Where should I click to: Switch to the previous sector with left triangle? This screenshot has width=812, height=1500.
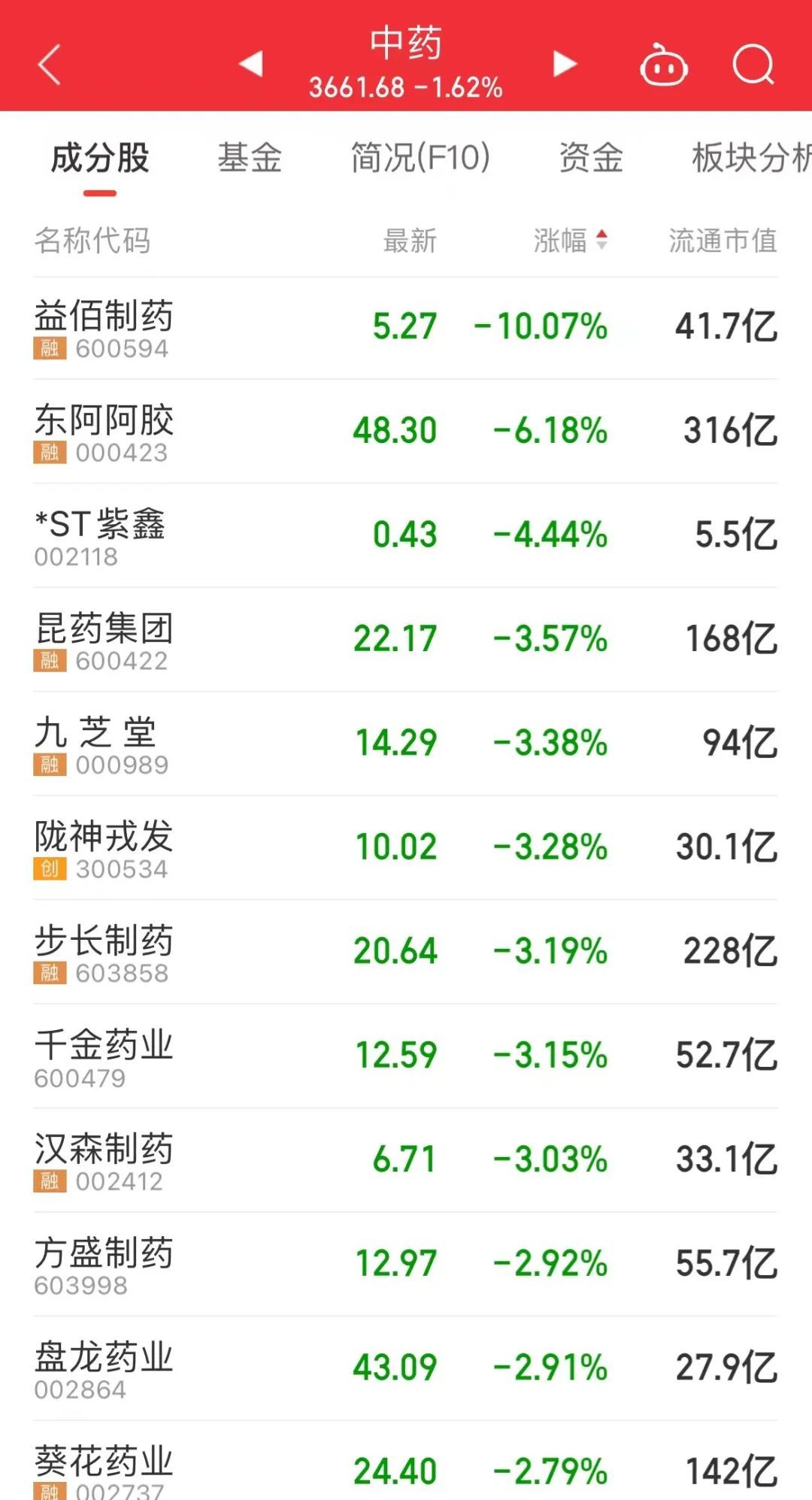(x=251, y=64)
